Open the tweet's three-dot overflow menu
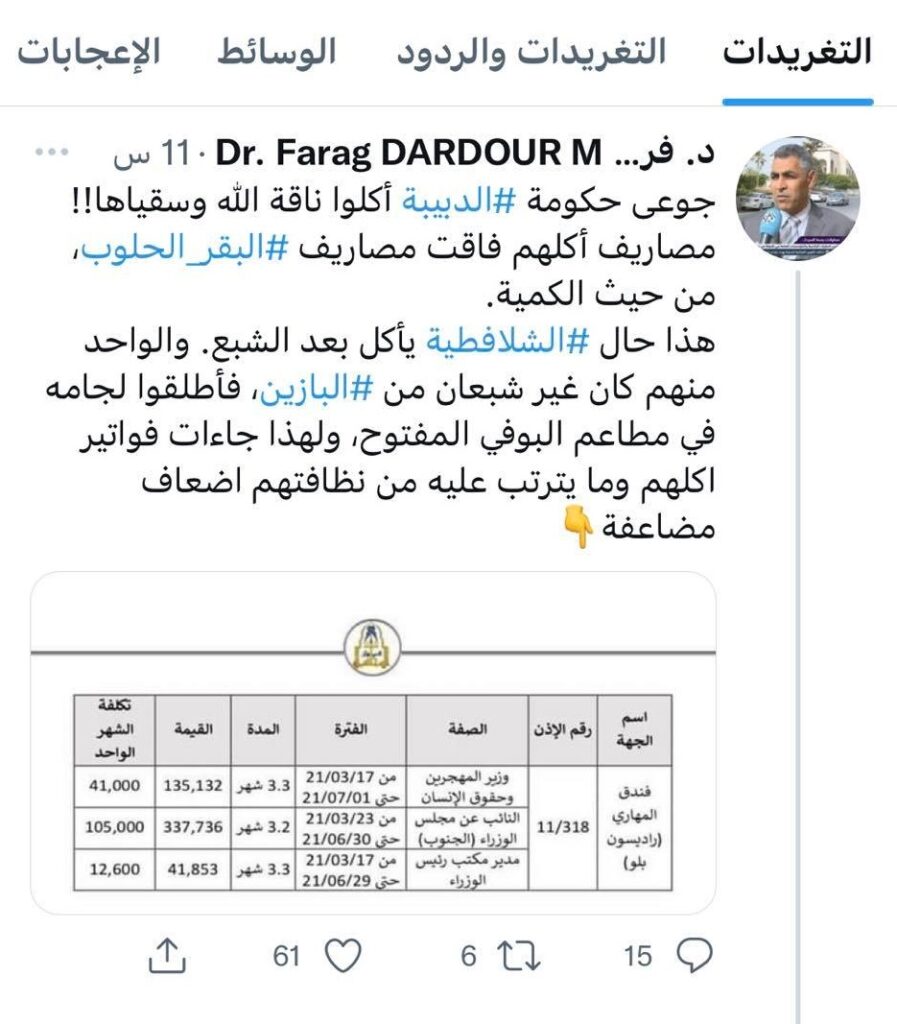 (50, 153)
